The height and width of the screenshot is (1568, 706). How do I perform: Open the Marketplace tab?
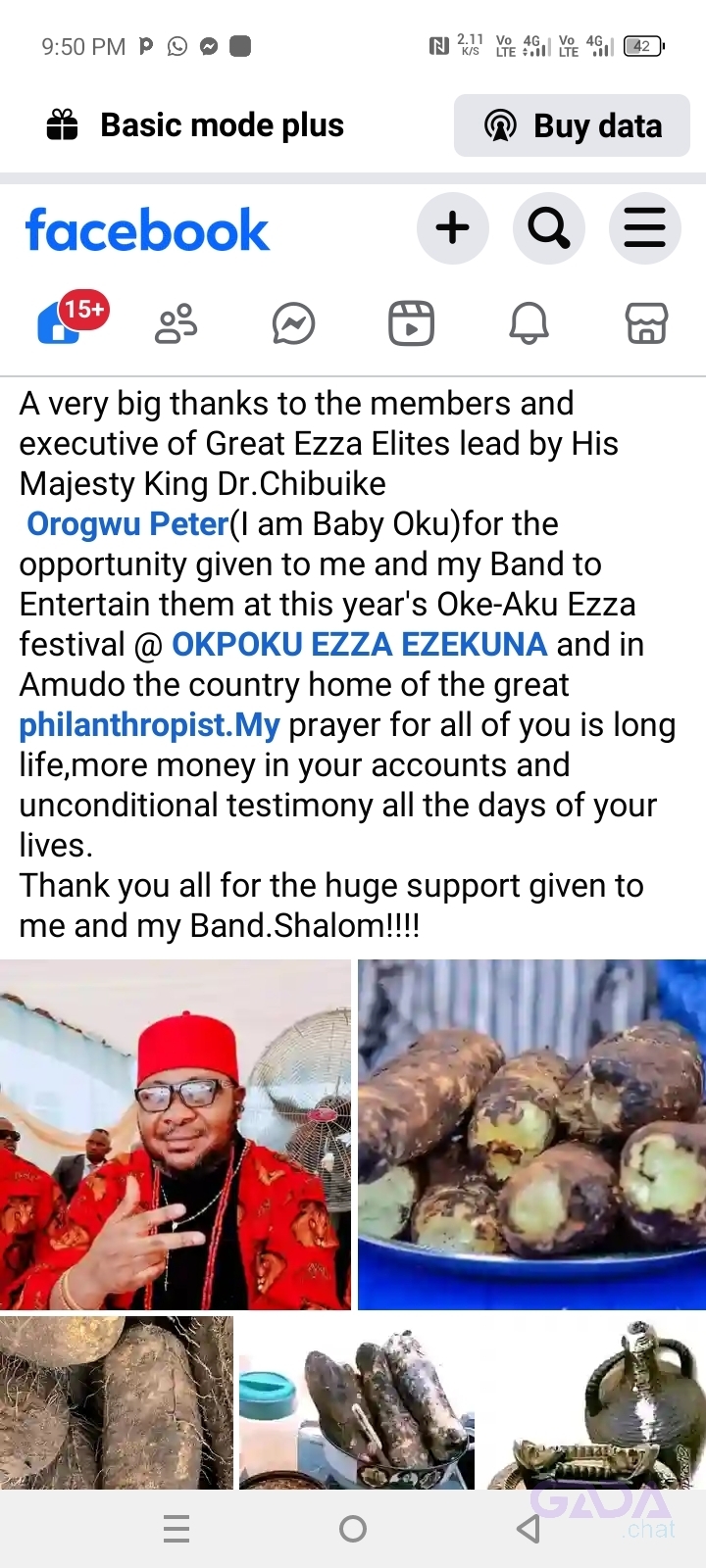pyautogui.click(x=646, y=323)
